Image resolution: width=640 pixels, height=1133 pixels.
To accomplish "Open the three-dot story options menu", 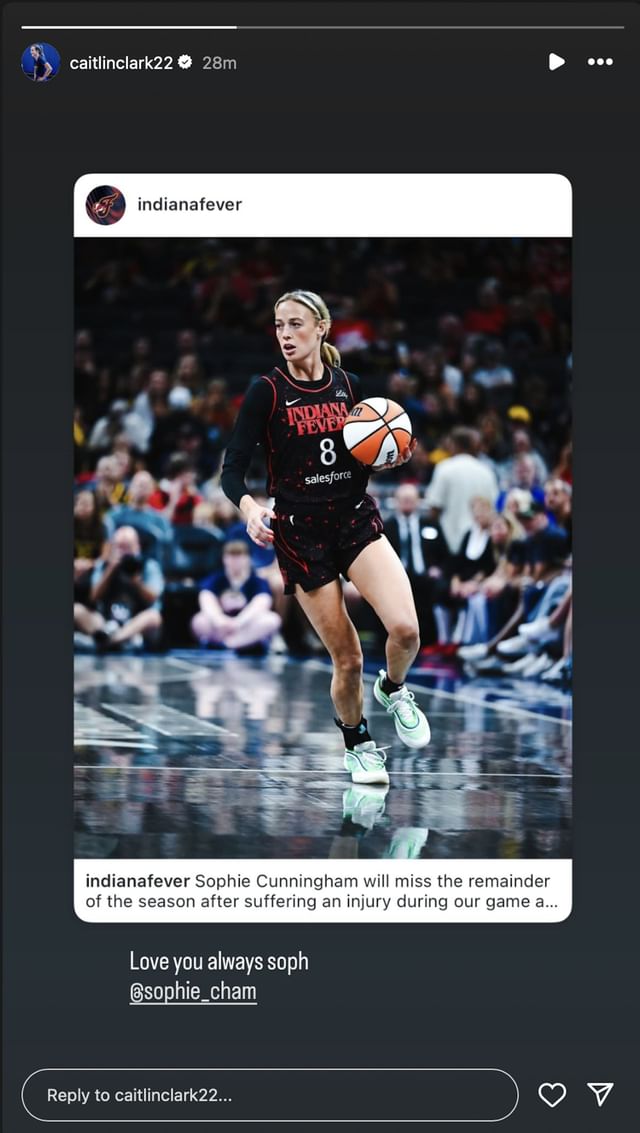I will point(600,62).
